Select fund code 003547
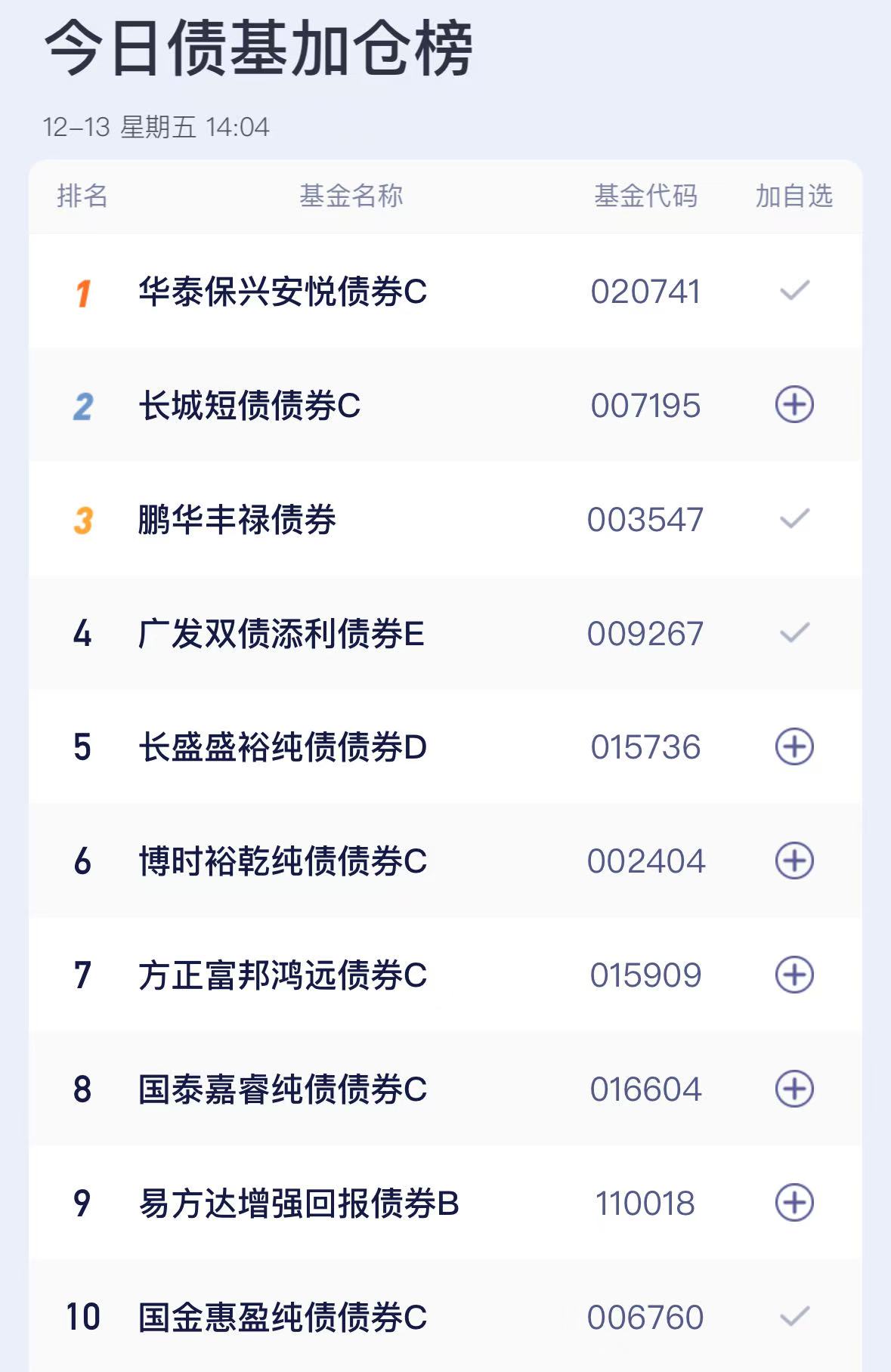 pos(648,519)
